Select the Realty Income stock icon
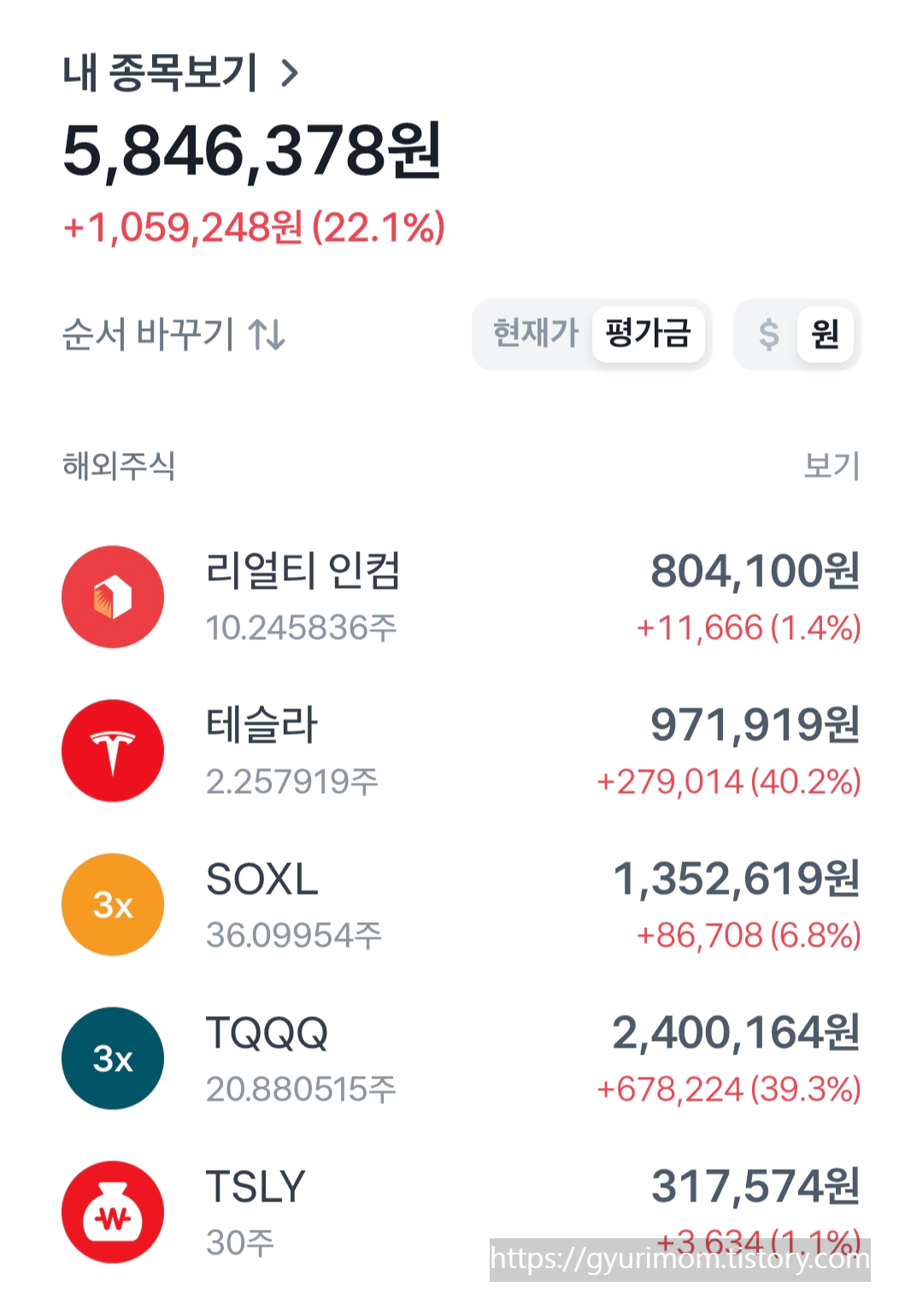 coord(112,596)
